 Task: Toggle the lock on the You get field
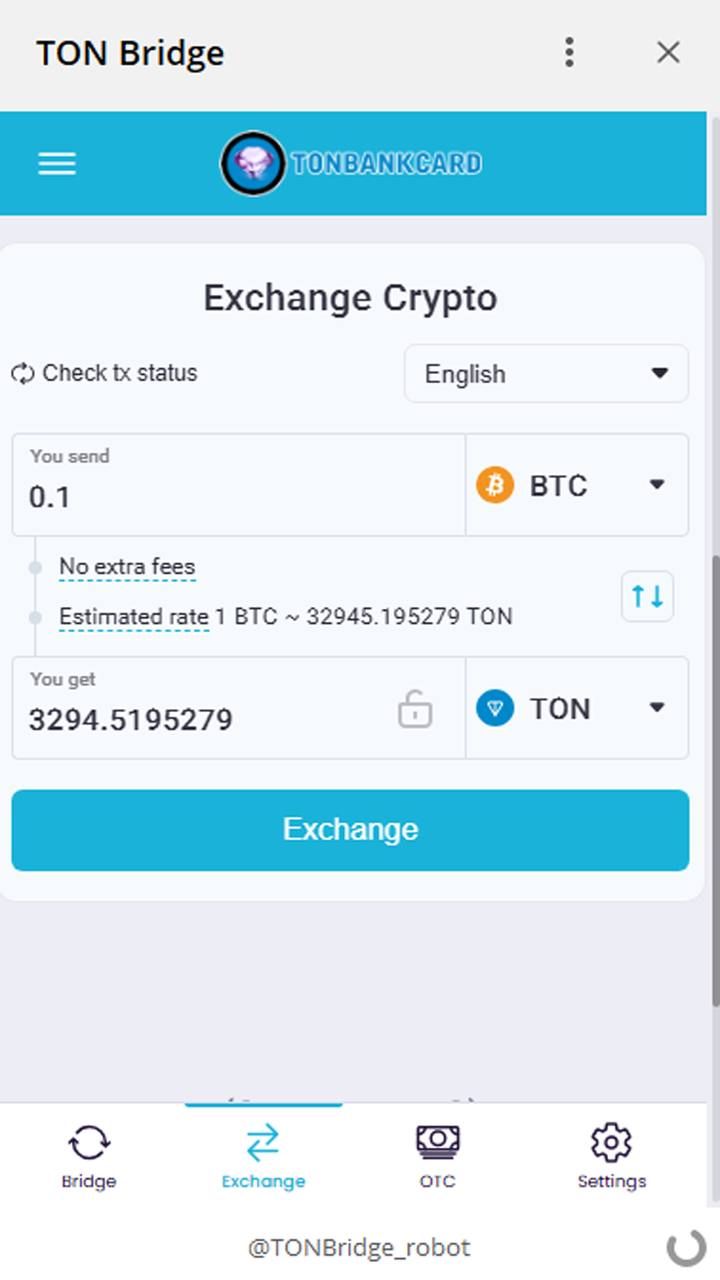(x=414, y=710)
